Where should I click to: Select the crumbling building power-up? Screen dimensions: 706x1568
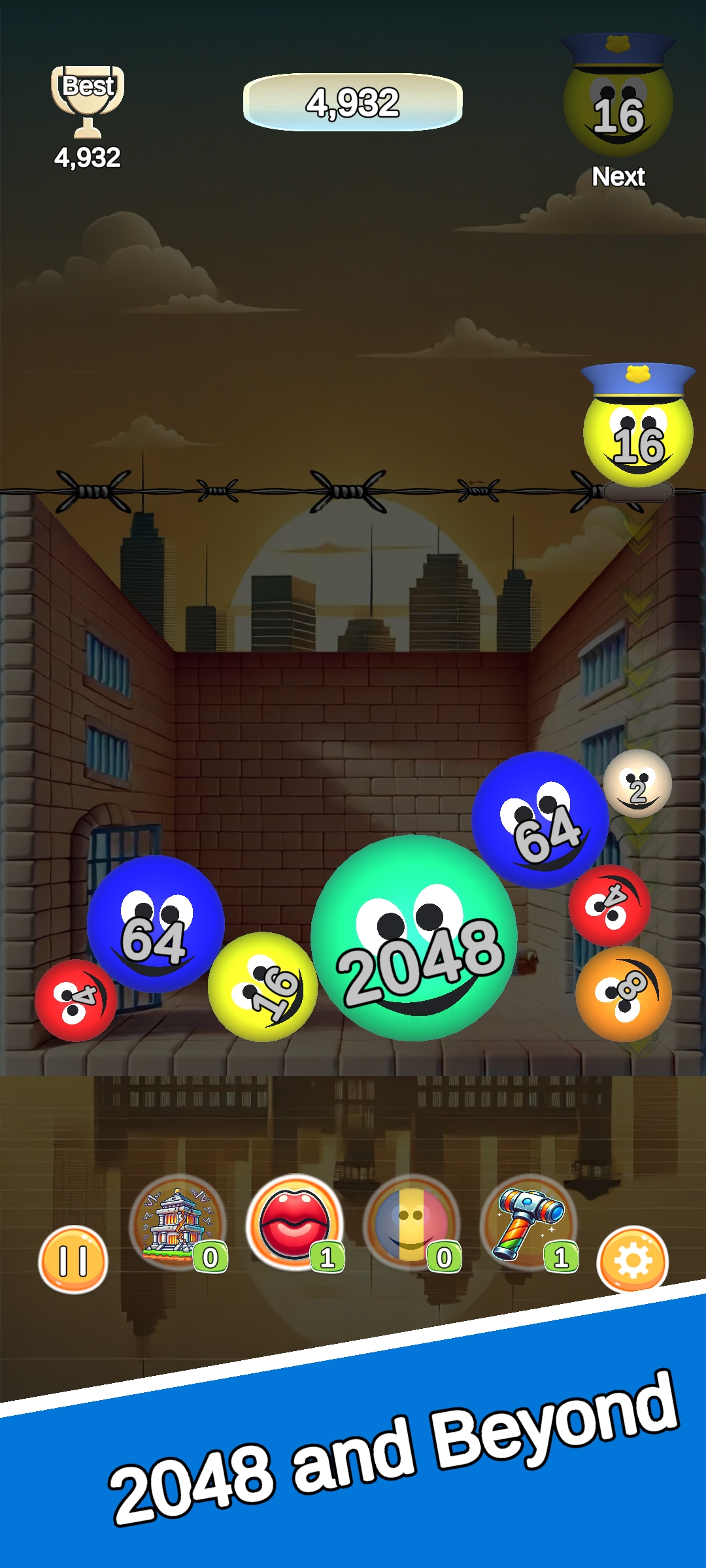click(x=178, y=1223)
